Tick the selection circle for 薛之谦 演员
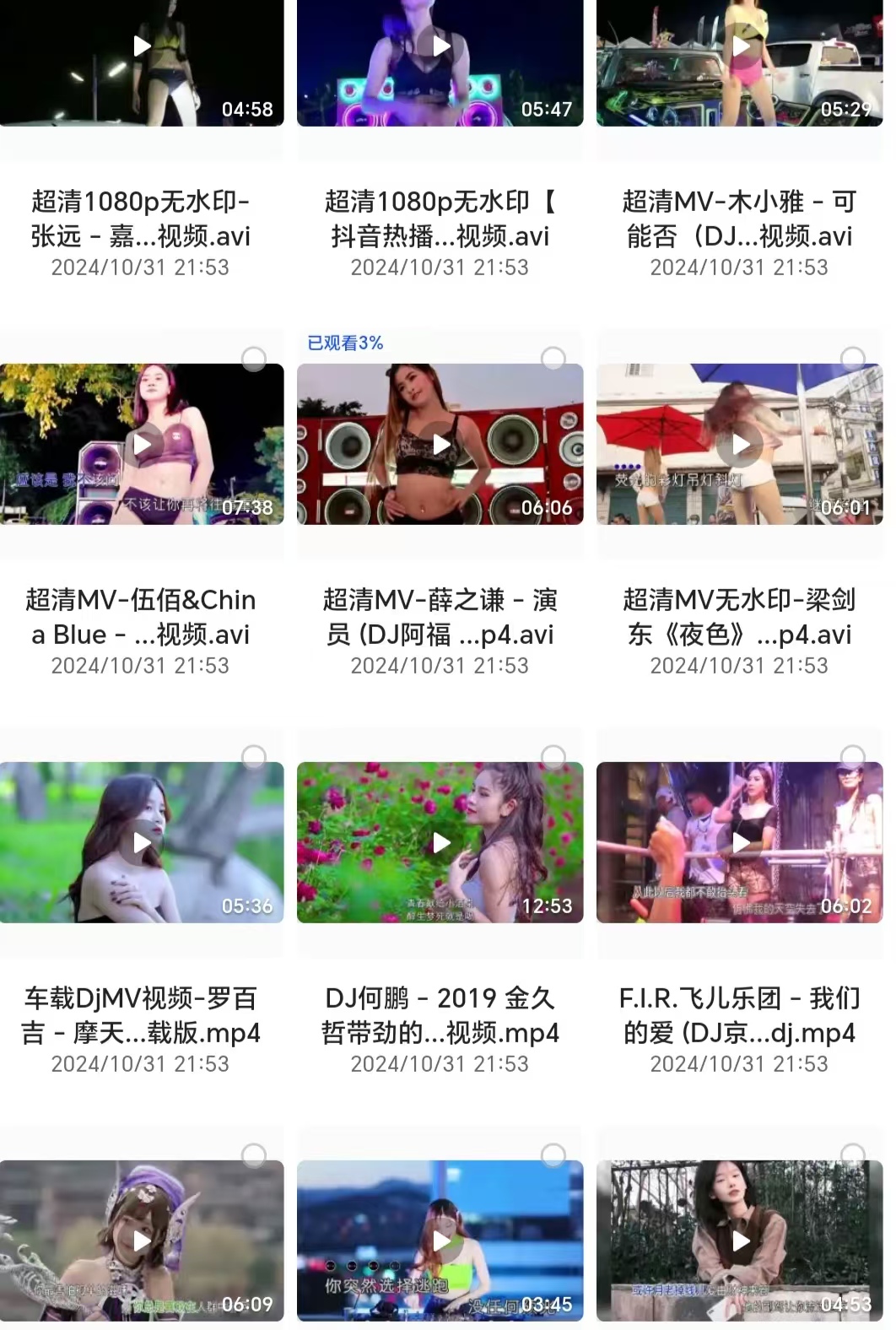The height and width of the screenshot is (1330, 896). click(553, 359)
